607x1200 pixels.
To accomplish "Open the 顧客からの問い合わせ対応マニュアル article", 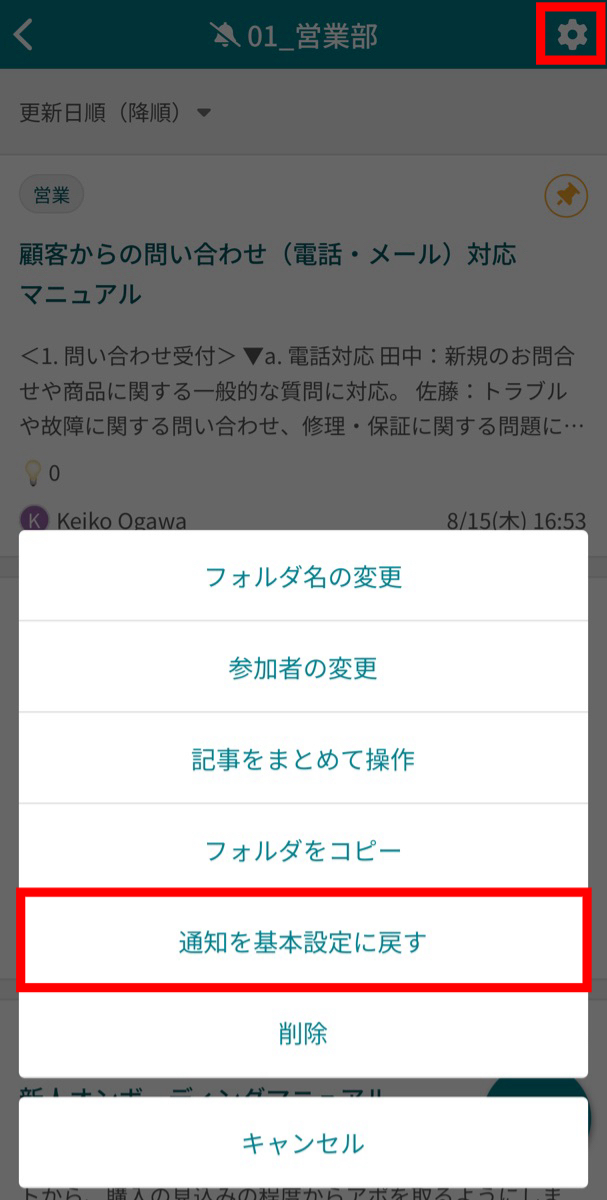I will click(268, 274).
